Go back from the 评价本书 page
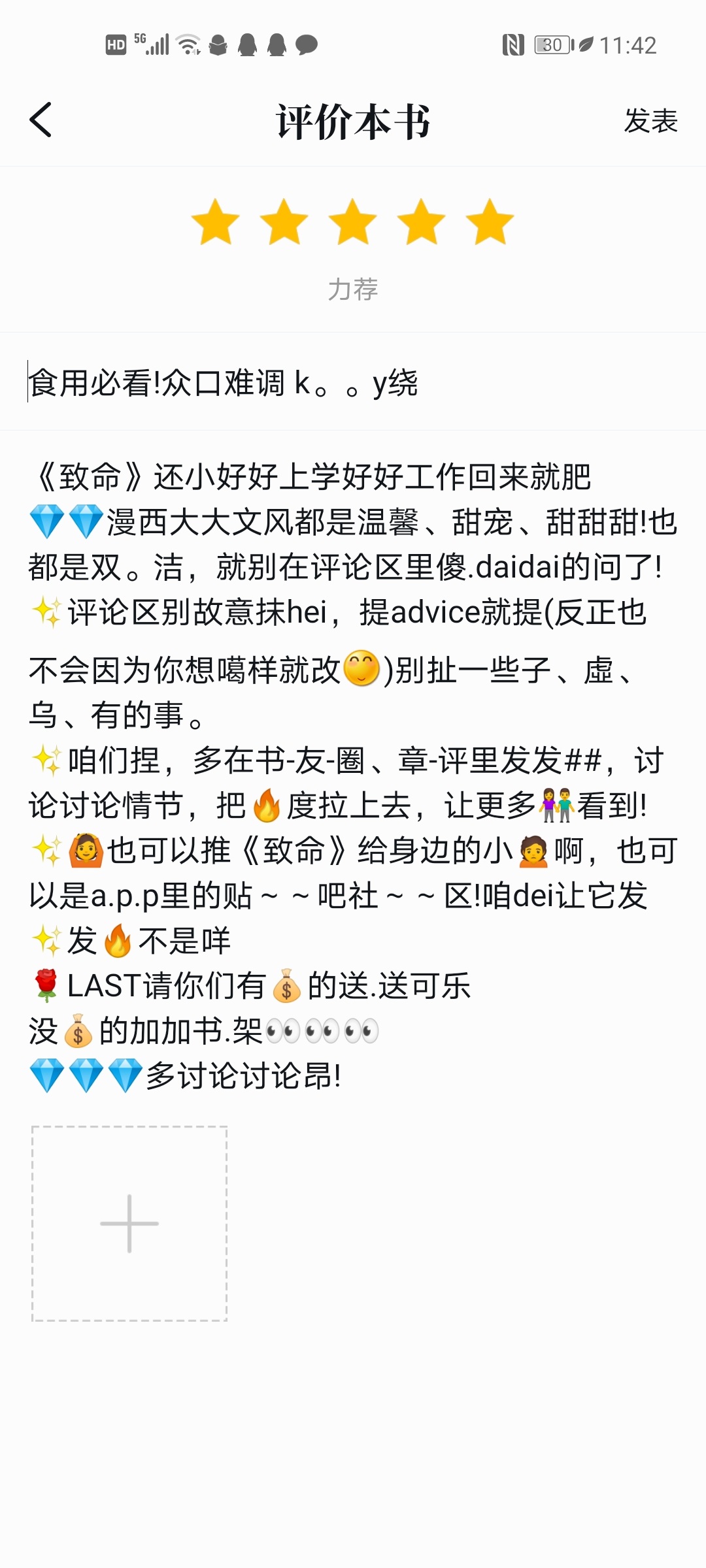The width and height of the screenshot is (706, 1568). click(x=41, y=120)
